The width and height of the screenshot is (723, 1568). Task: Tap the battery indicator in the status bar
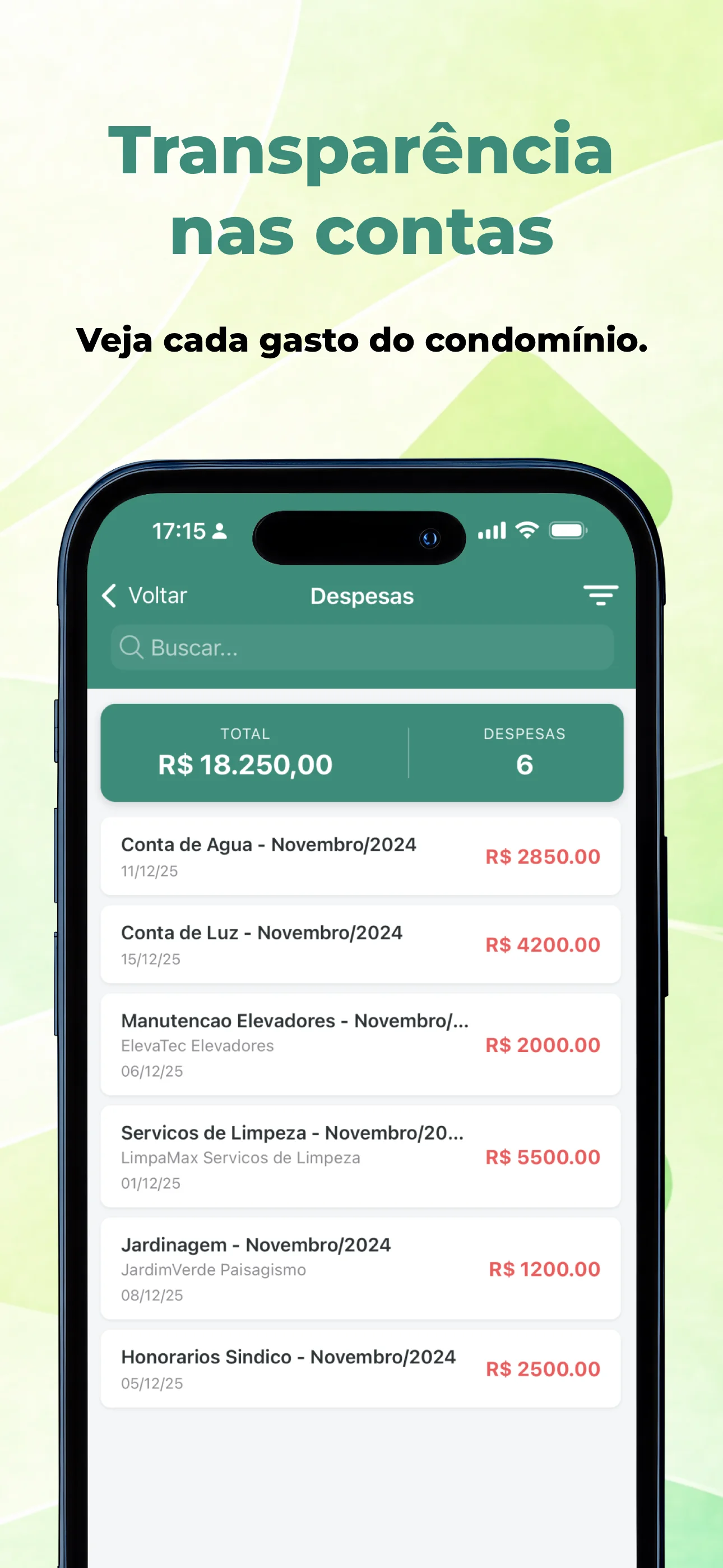tap(568, 530)
